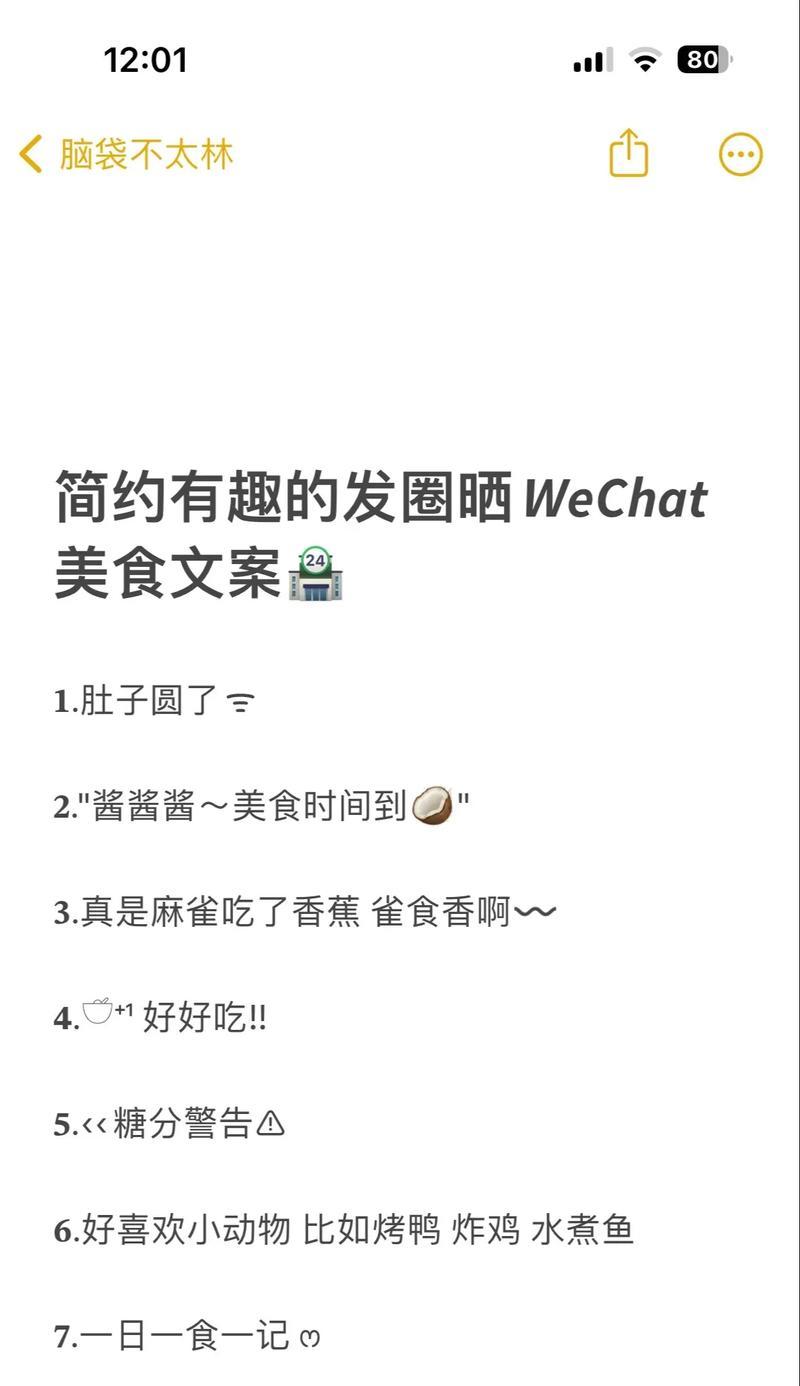Viewport: 800px width, 1386px height.
Task: Go back to the 脑袋不太林 folder
Action: tap(125, 155)
